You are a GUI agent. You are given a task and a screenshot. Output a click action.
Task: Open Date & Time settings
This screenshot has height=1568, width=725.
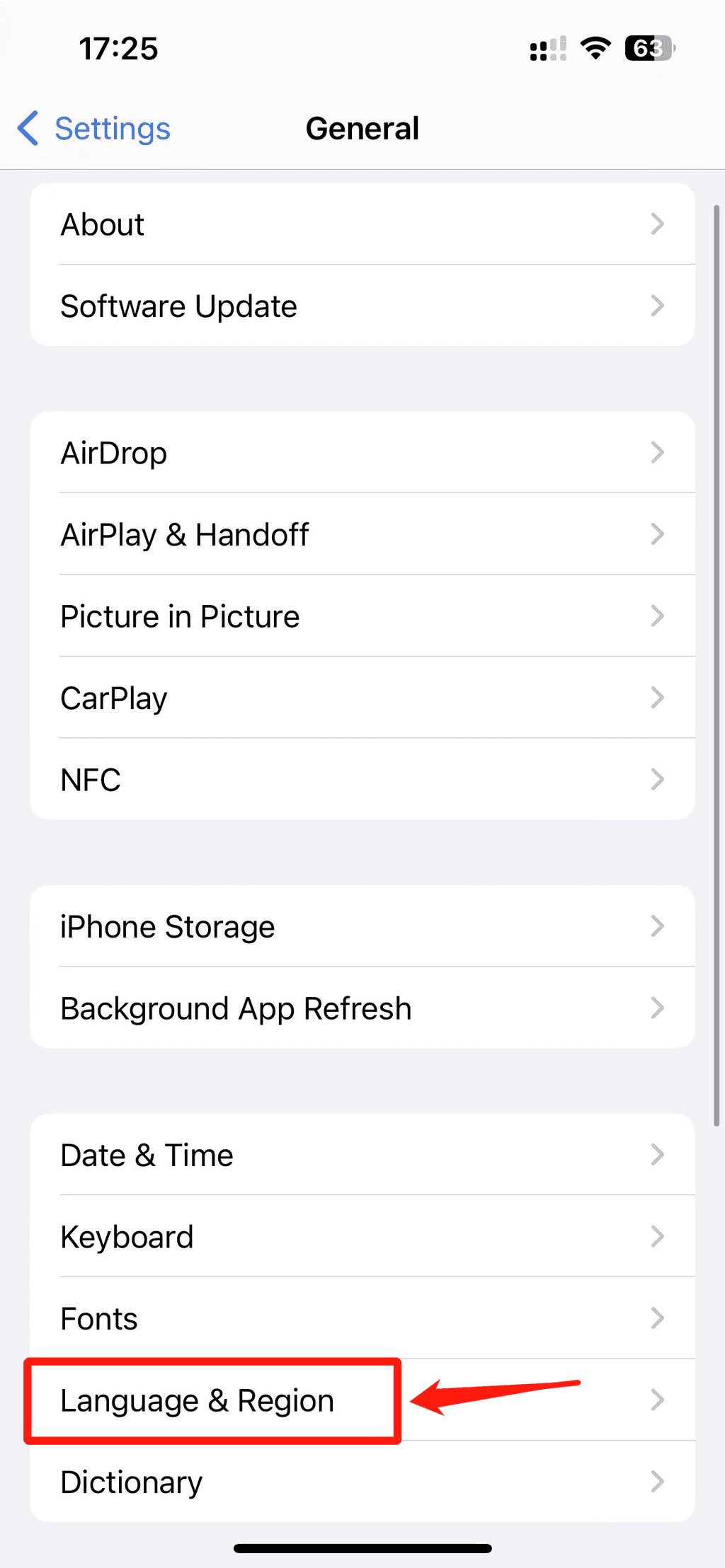click(x=362, y=1155)
